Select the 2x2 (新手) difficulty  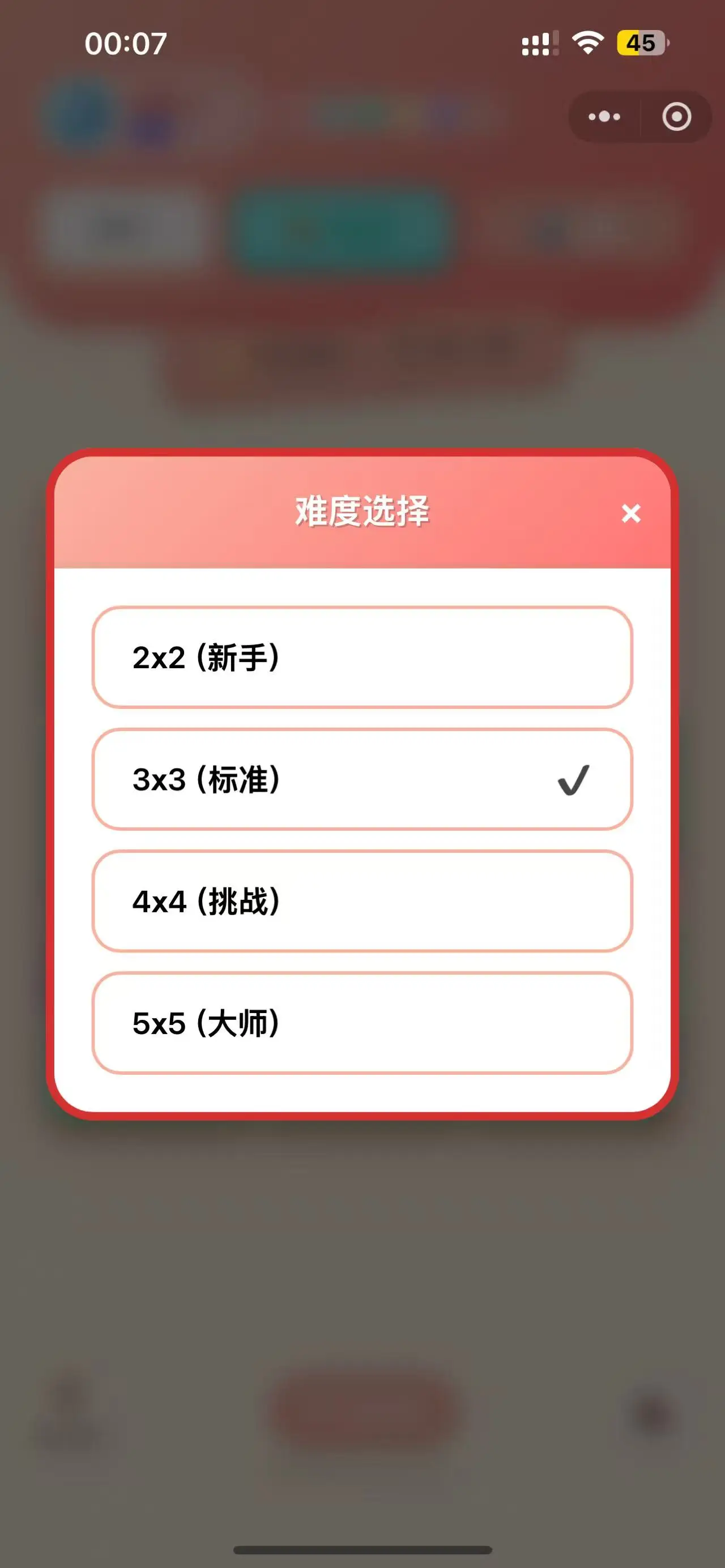(x=362, y=657)
